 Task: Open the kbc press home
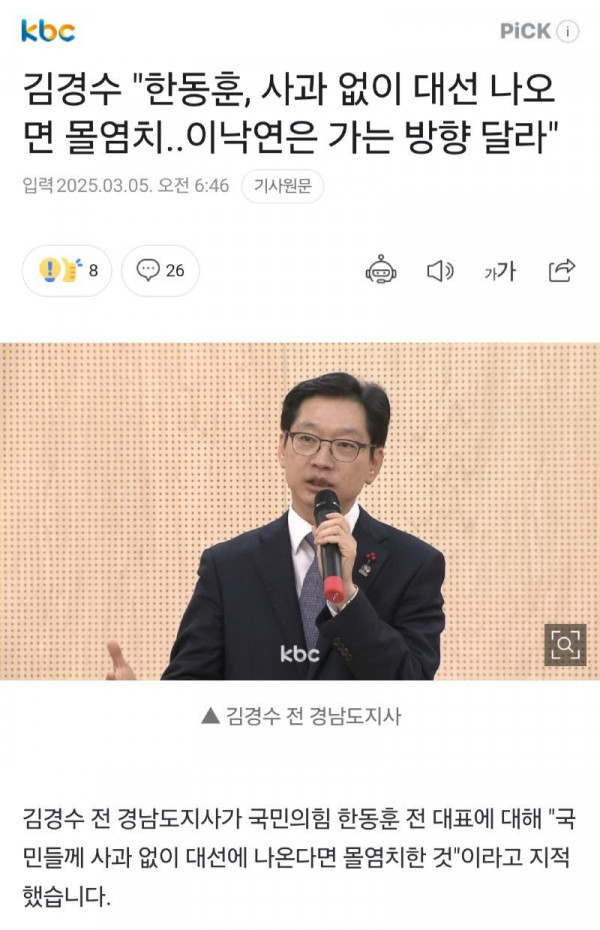pyautogui.click(x=48, y=31)
